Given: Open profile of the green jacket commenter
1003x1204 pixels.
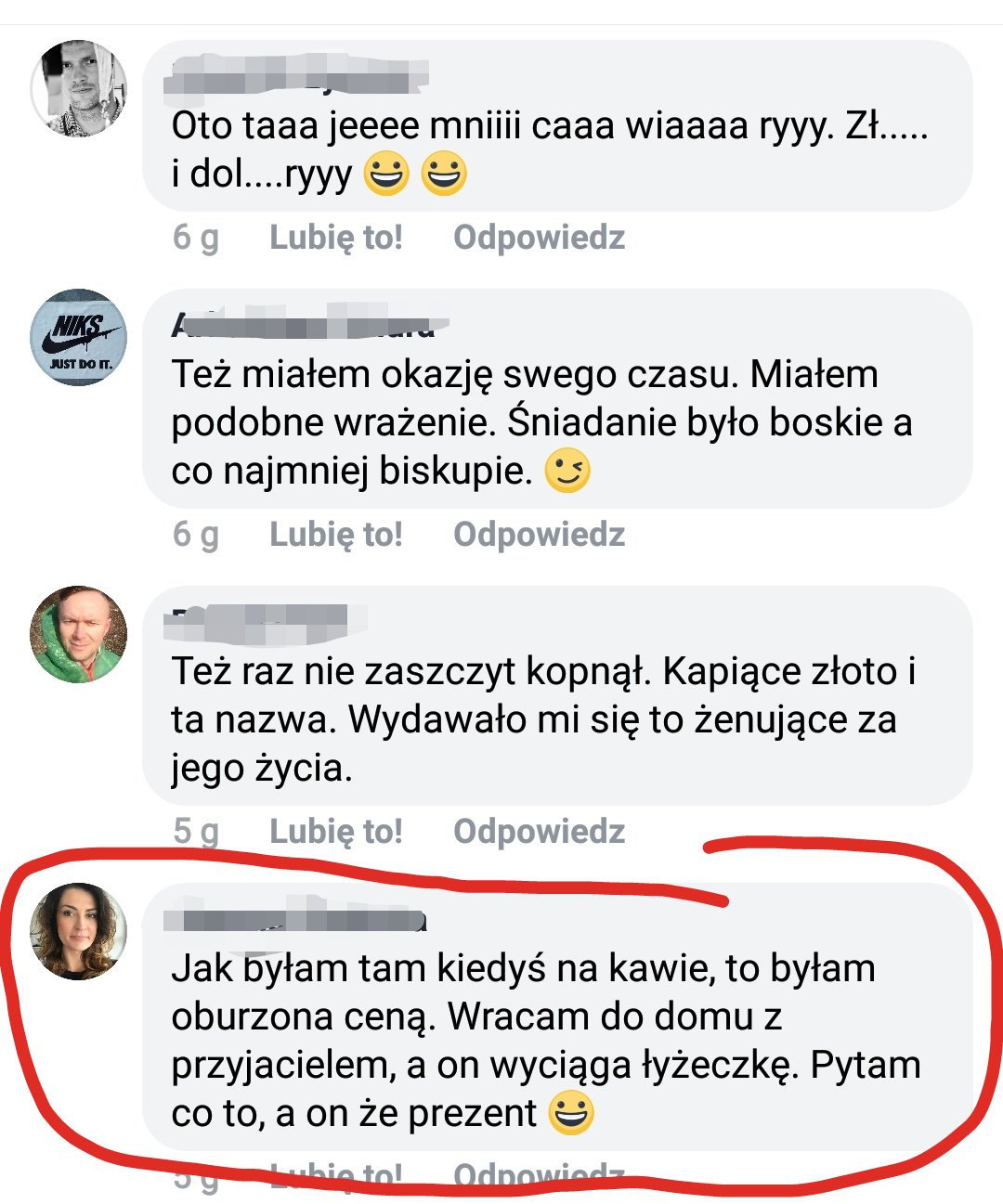Looking at the screenshot, I should (x=79, y=634).
